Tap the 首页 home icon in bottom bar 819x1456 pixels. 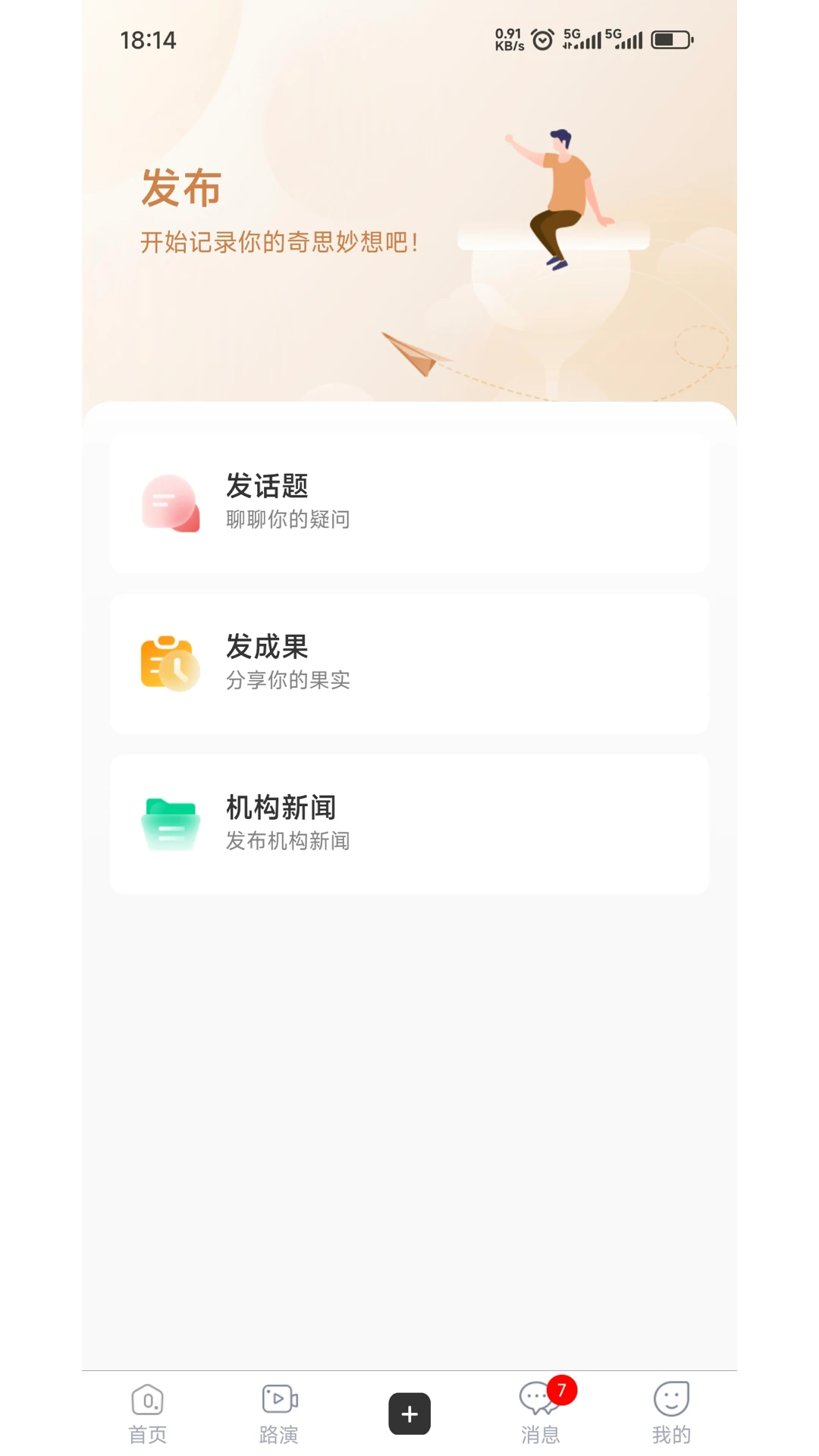click(147, 1398)
